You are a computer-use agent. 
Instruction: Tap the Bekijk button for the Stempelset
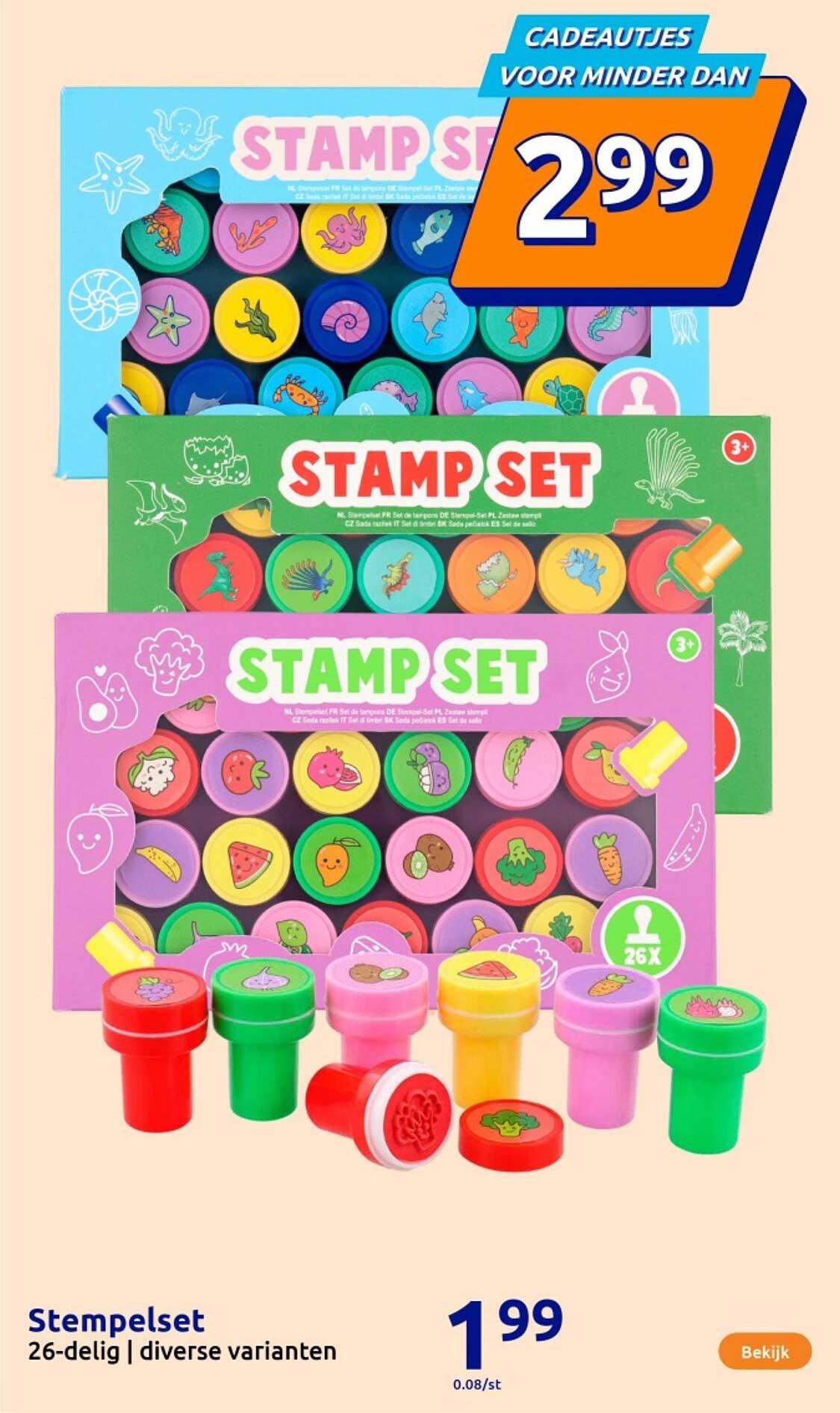point(764,1352)
